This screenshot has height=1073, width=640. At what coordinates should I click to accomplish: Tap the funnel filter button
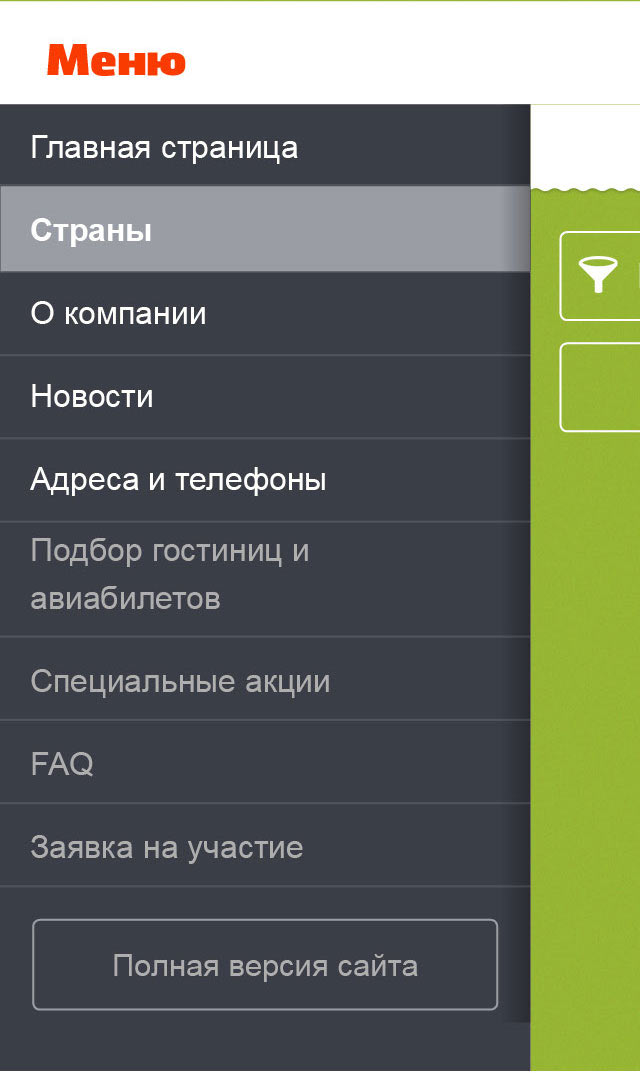(599, 276)
